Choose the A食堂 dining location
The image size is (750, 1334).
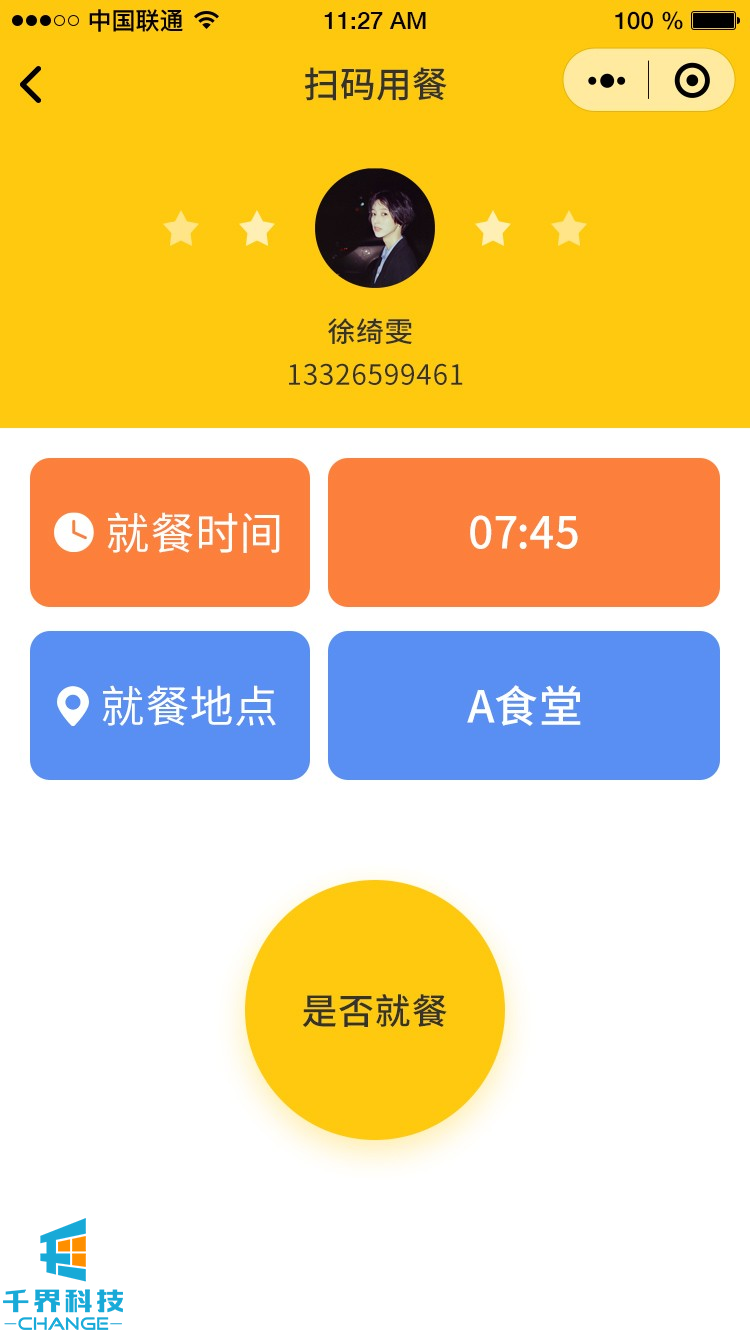524,706
